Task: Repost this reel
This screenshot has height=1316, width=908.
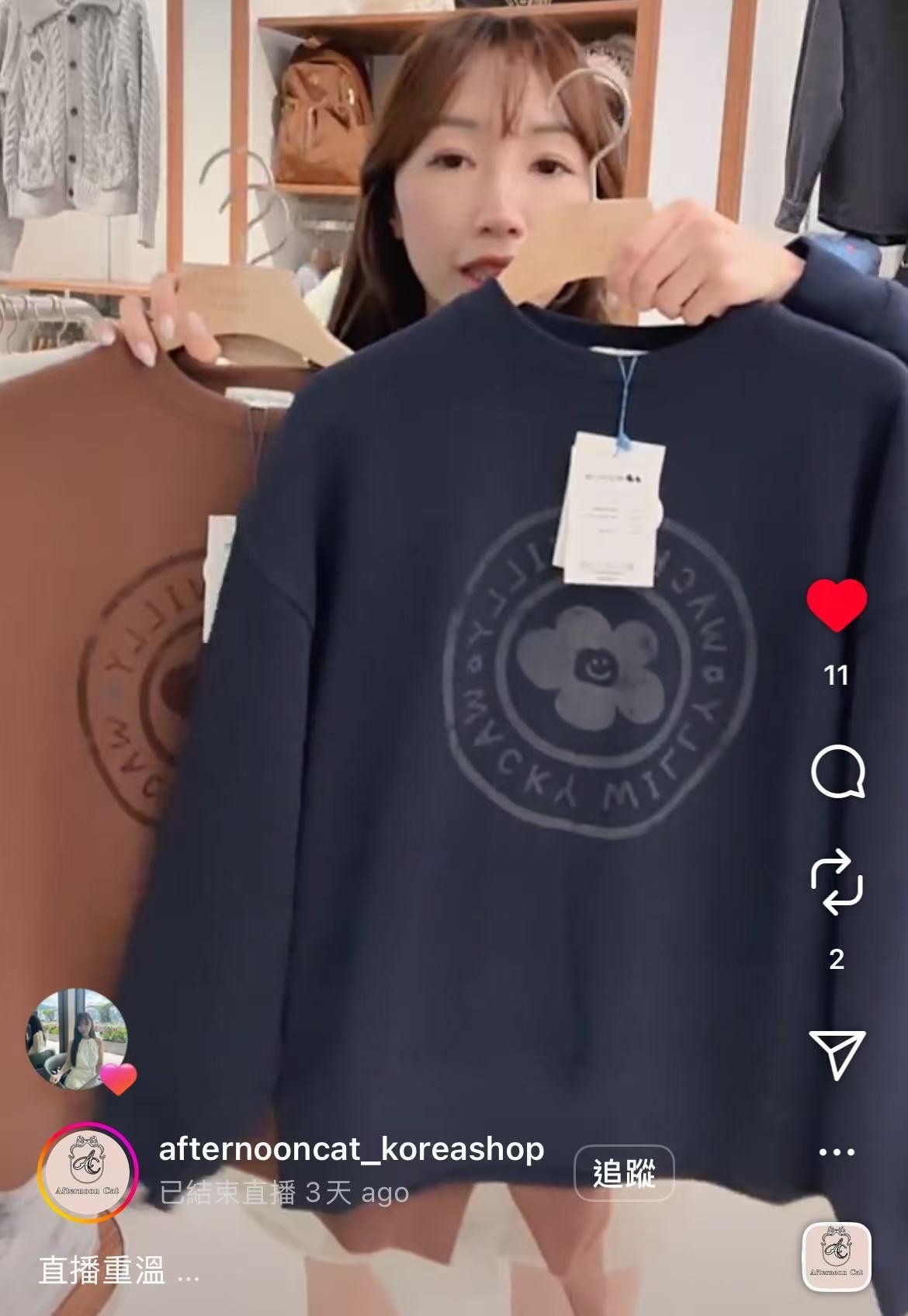Action: tap(837, 884)
